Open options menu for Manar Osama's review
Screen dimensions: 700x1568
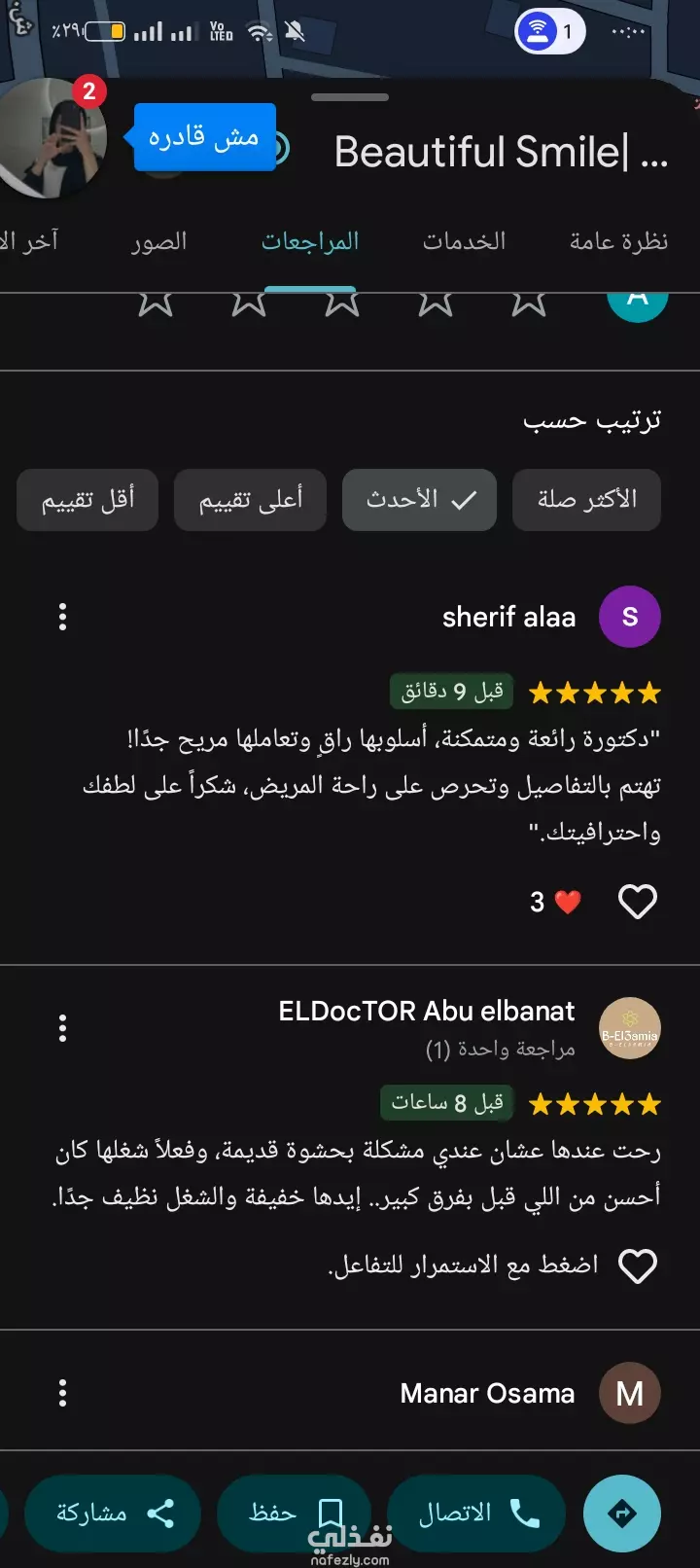tap(63, 1393)
